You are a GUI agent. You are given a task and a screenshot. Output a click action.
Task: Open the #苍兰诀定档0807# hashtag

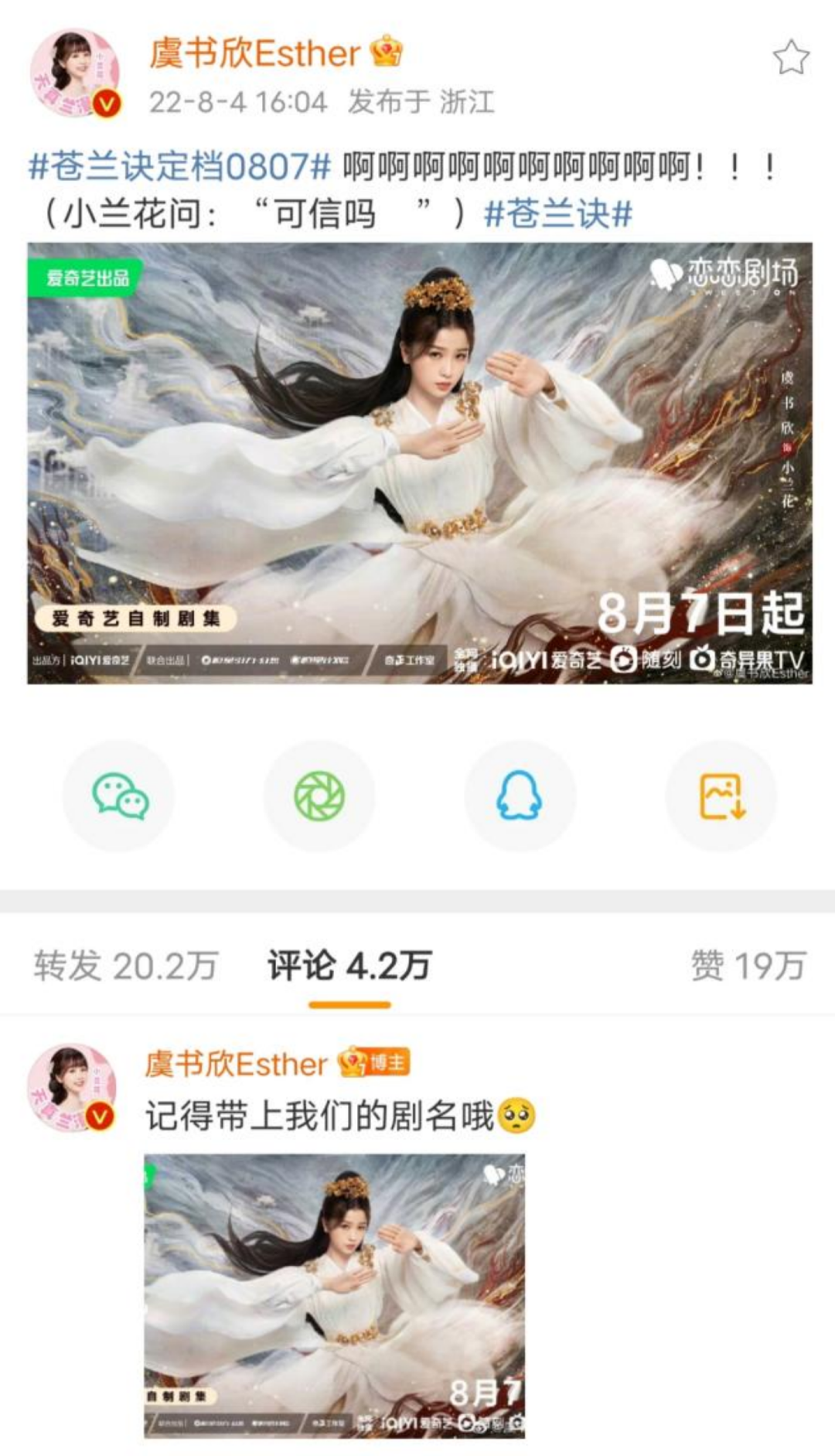click(x=179, y=167)
